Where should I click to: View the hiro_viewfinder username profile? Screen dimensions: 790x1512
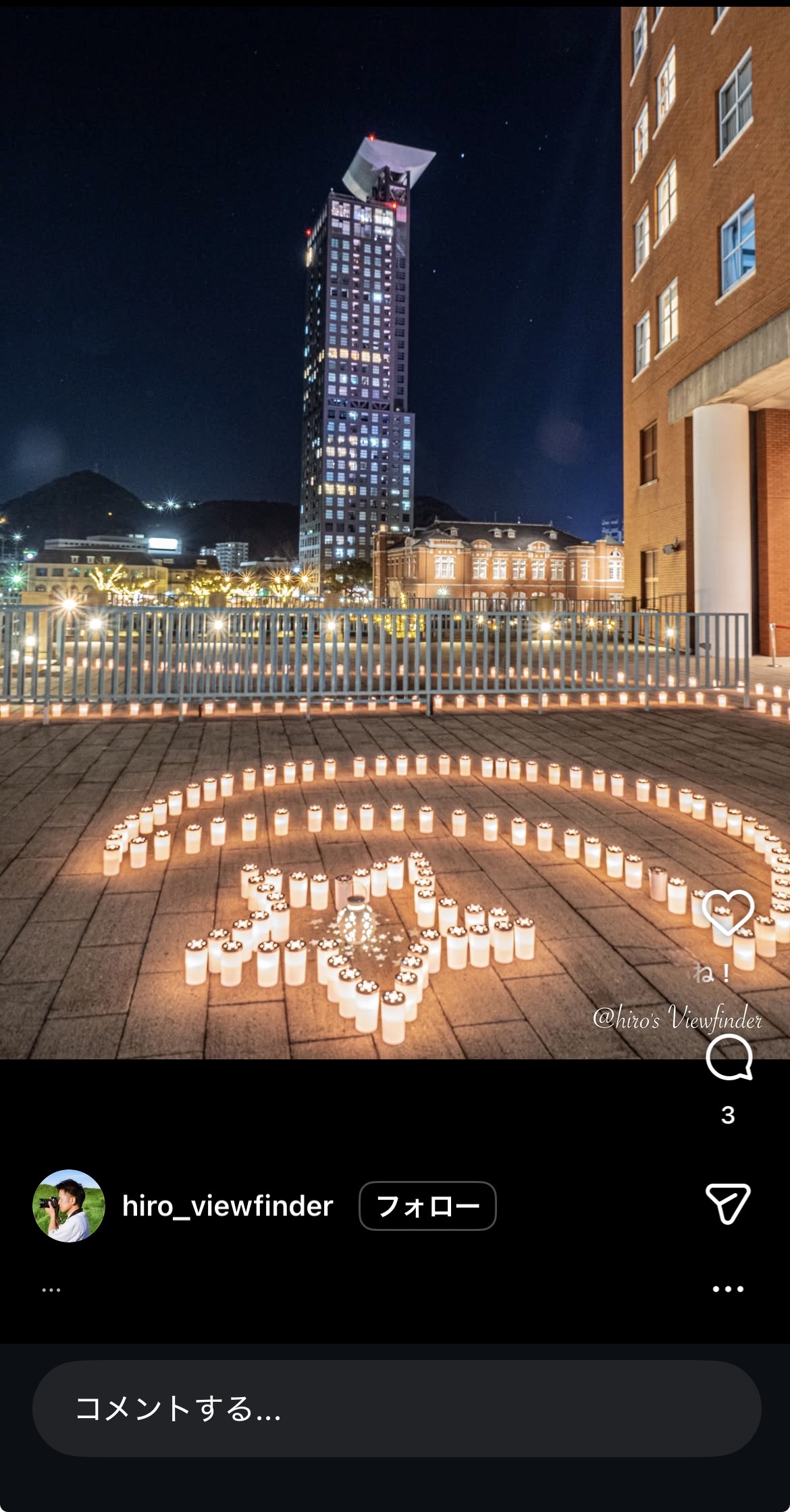point(228,1206)
